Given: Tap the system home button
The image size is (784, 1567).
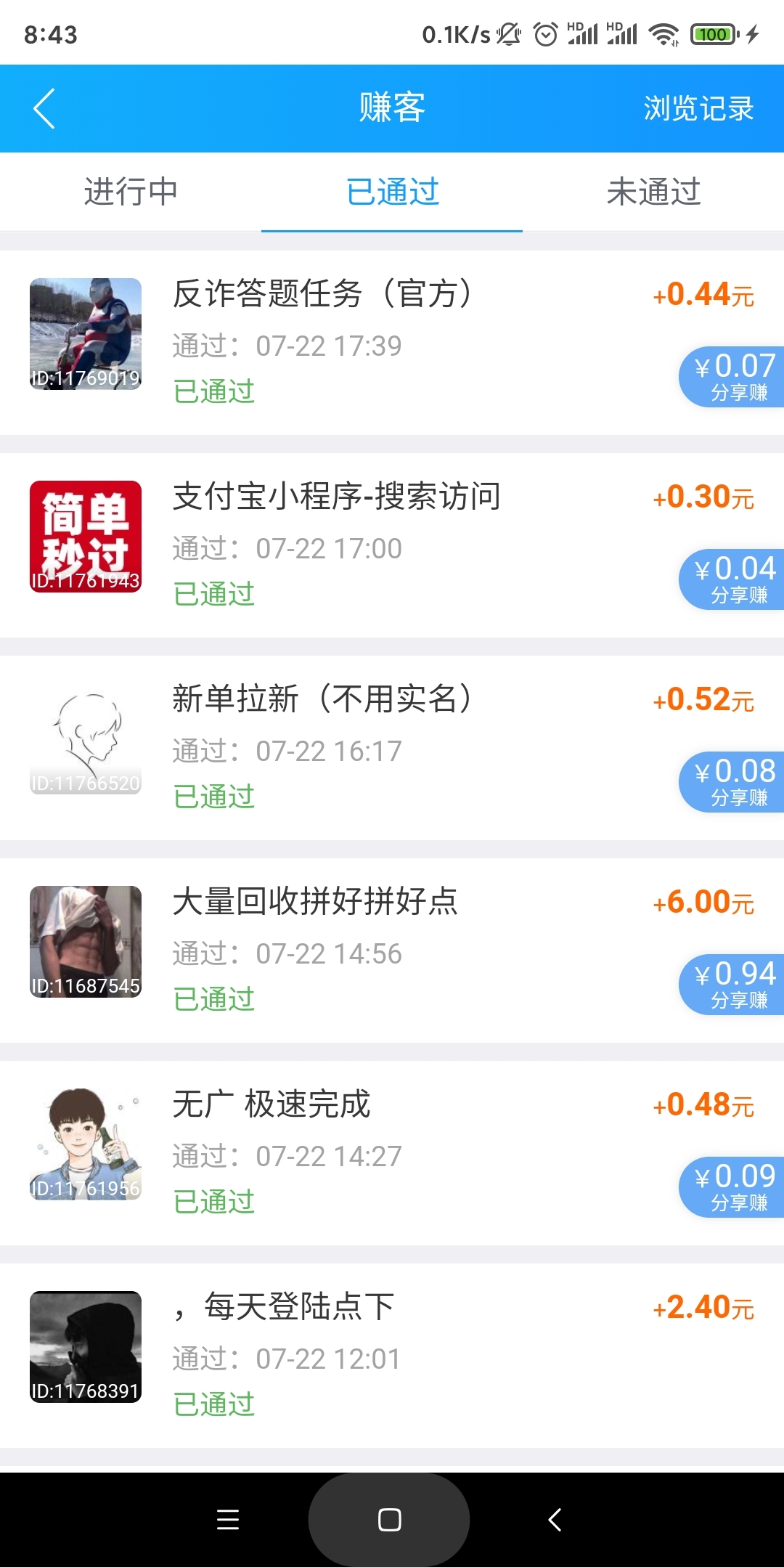Looking at the screenshot, I should [x=390, y=1520].
